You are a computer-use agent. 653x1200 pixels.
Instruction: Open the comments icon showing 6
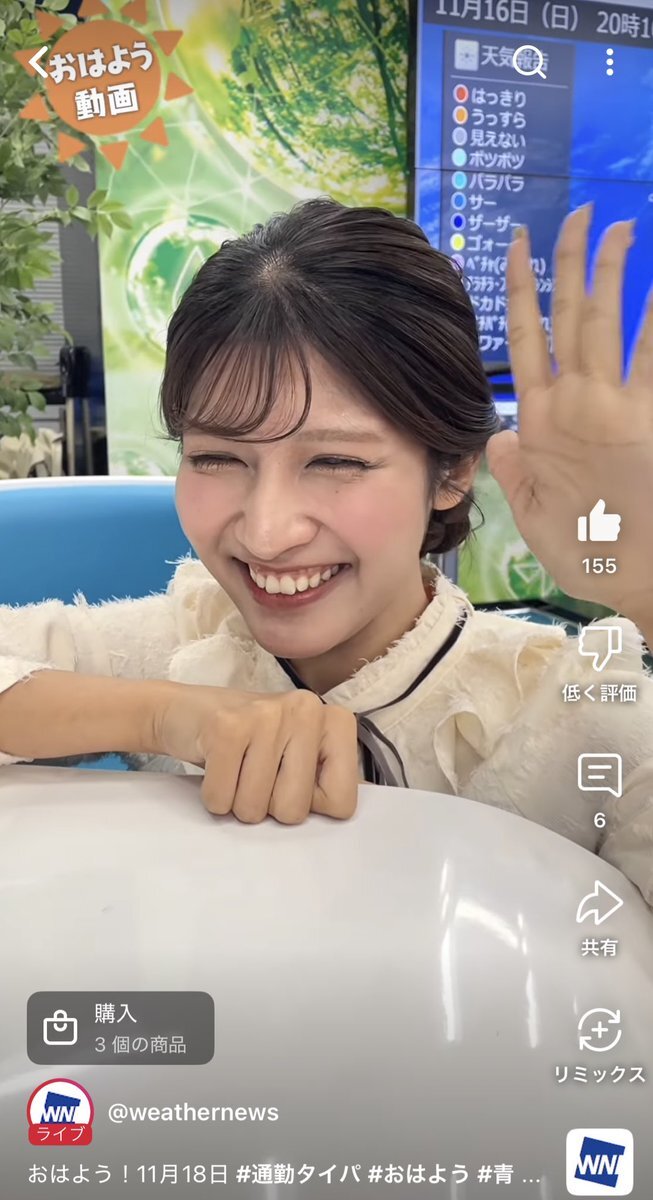point(599,776)
